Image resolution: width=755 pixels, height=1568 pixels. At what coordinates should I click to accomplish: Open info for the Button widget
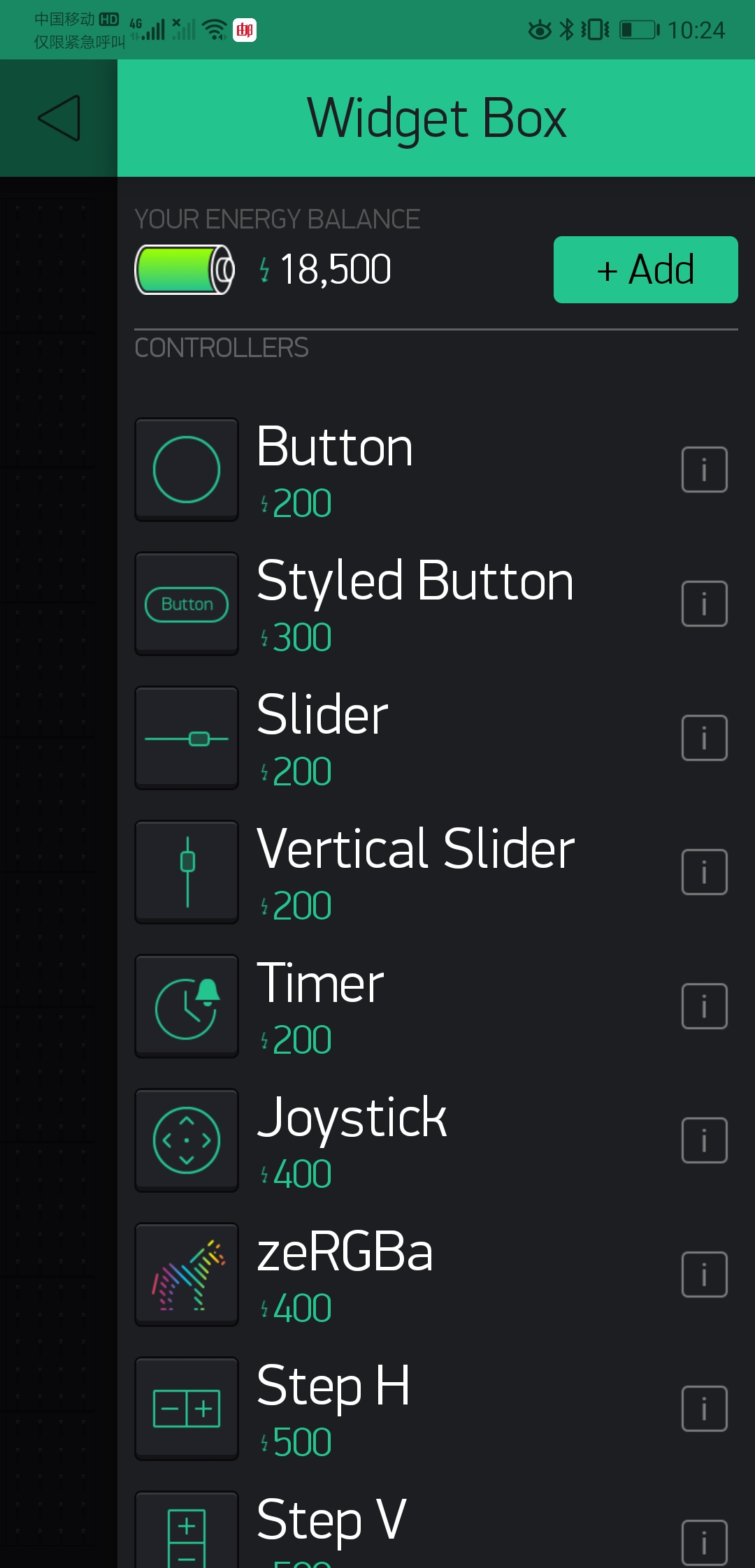(x=704, y=470)
